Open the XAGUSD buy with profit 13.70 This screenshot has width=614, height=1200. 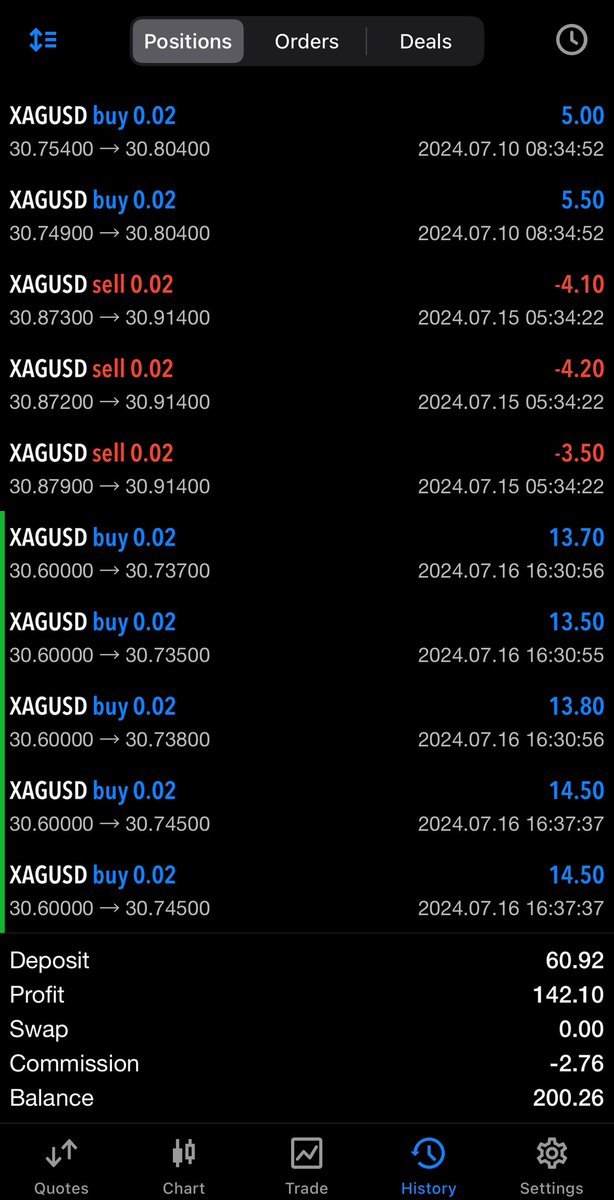(307, 553)
